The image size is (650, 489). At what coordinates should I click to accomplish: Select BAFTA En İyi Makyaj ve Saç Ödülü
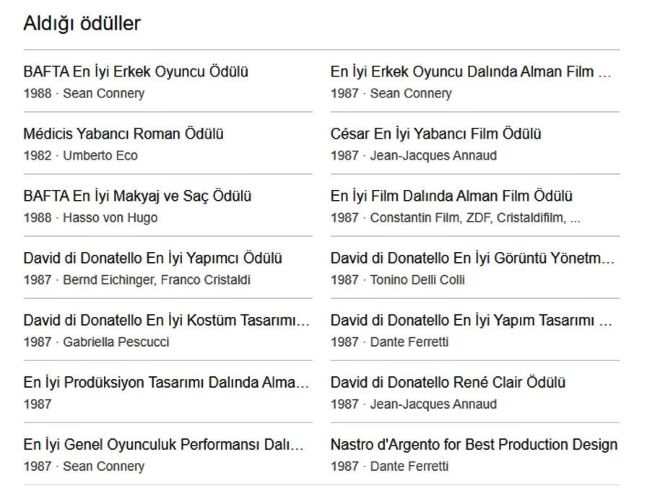[x=137, y=196]
